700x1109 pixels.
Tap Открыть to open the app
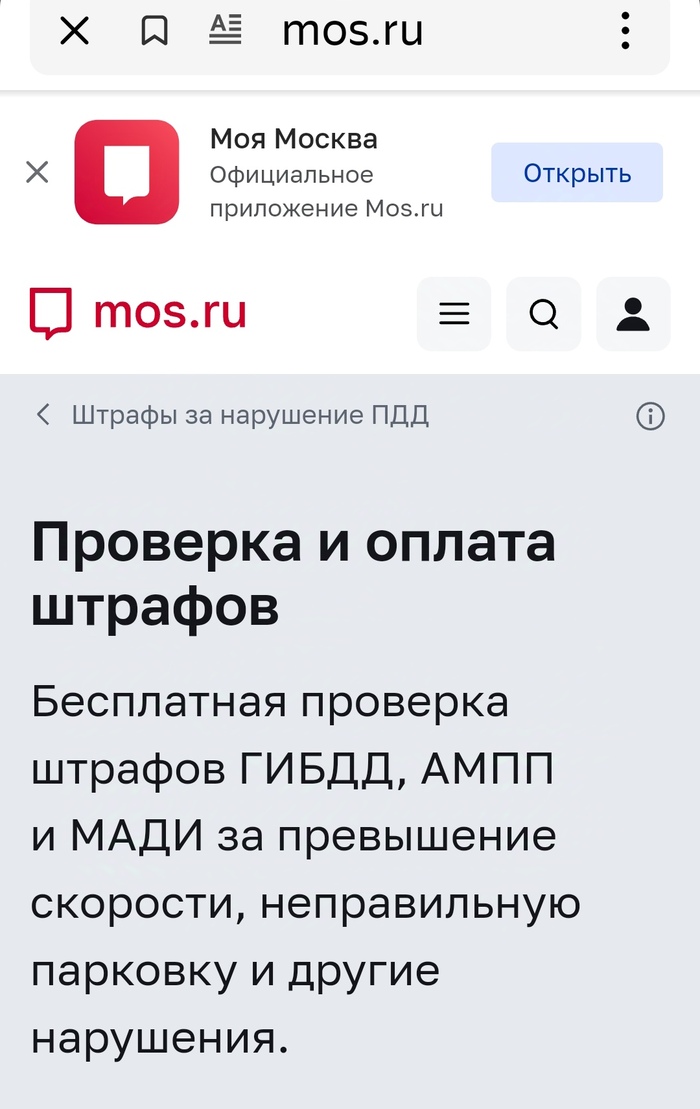point(577,172)
